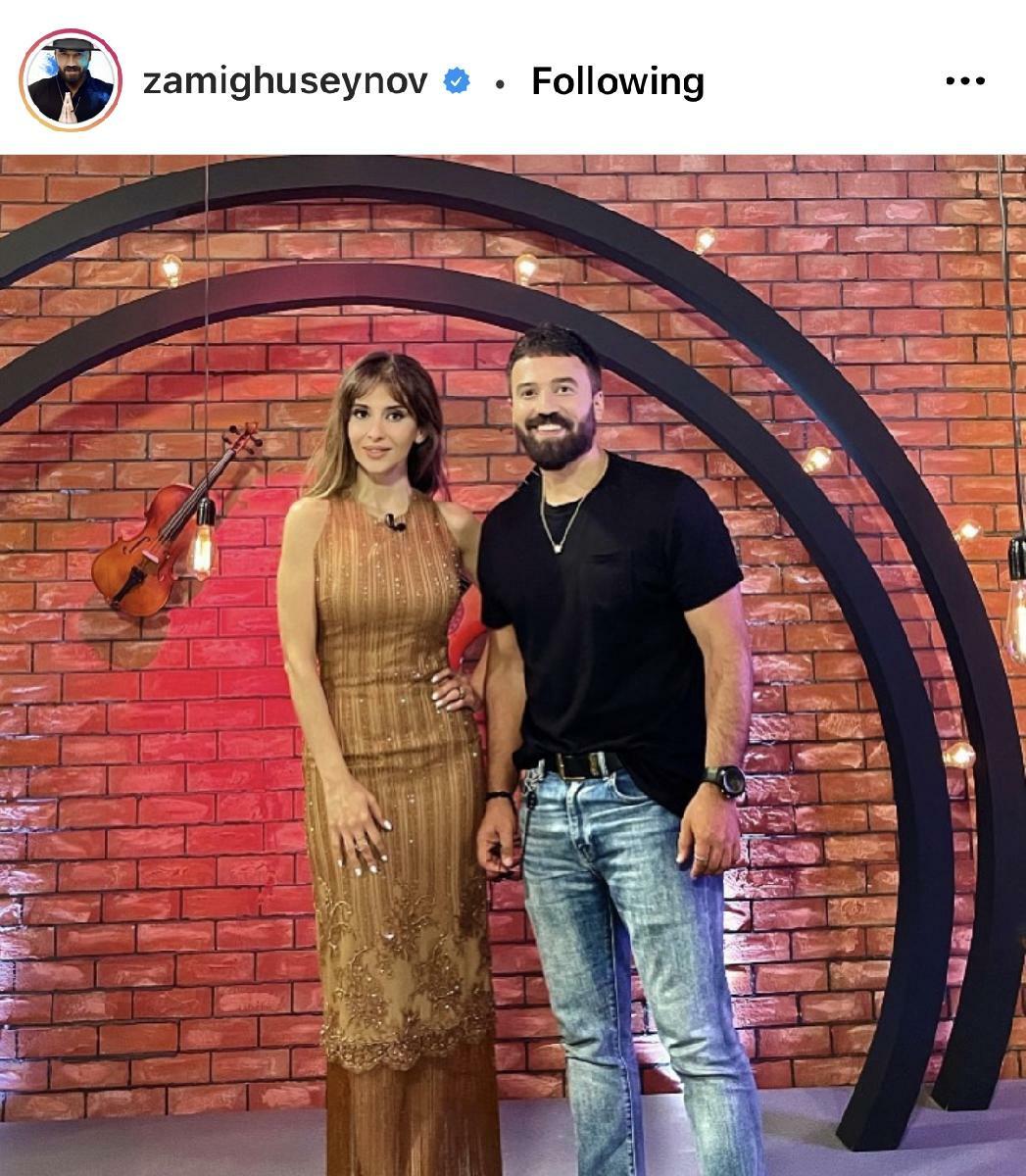
Task: Open the post's three-dot options menu
Action: 964,81
